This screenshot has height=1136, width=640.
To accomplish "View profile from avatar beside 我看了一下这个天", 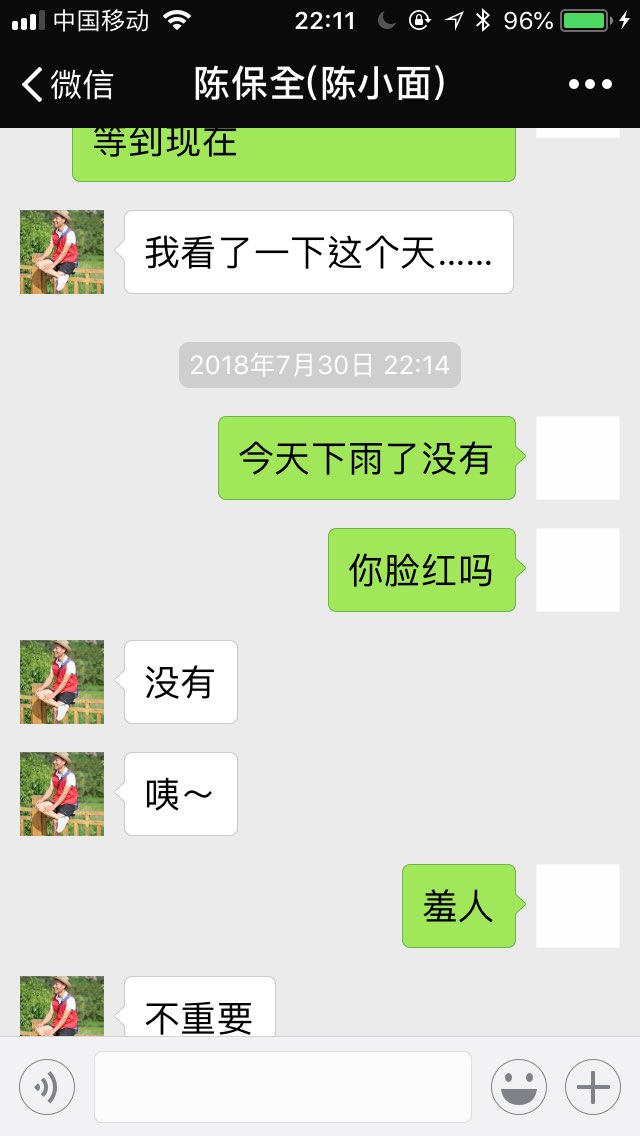I will (62, 252).
